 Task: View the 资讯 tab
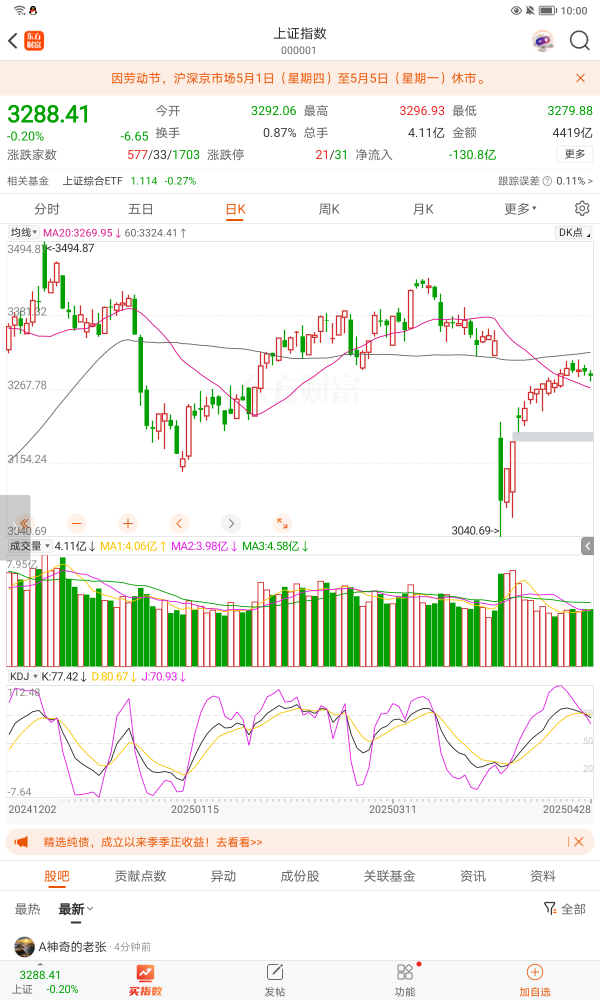473,876
